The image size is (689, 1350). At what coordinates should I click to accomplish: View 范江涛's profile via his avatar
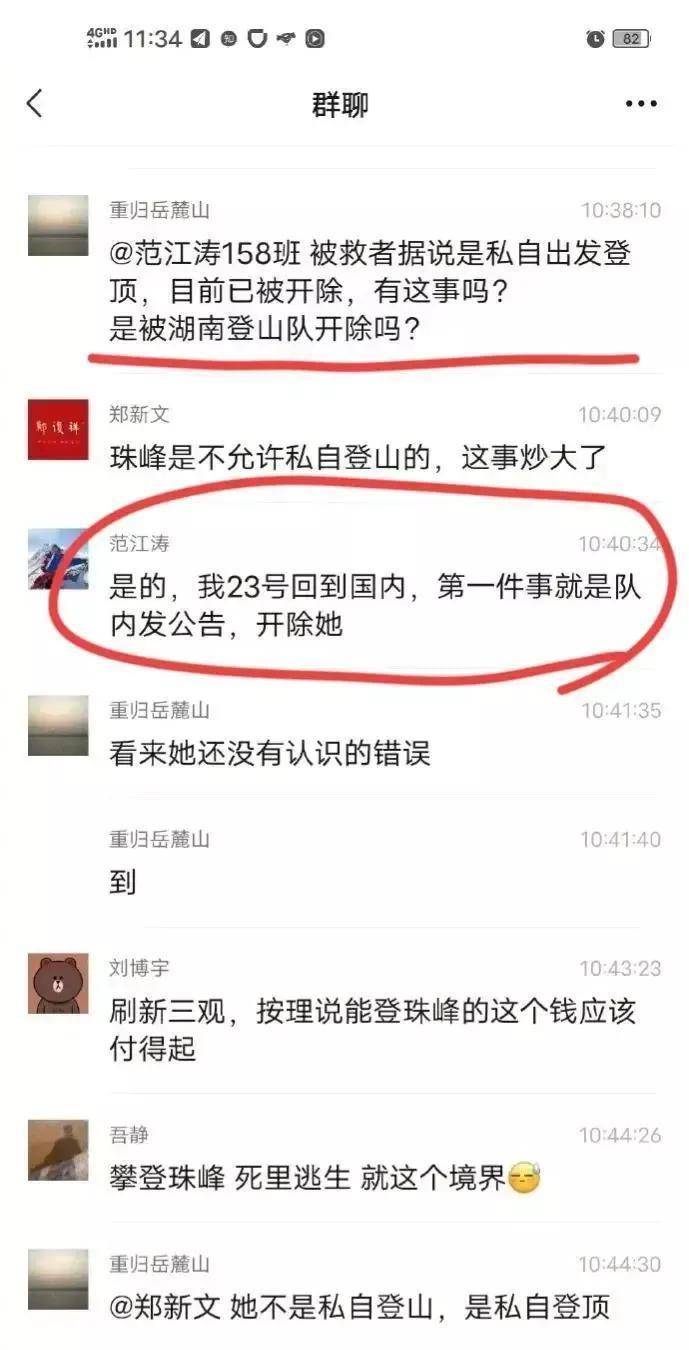58,558
